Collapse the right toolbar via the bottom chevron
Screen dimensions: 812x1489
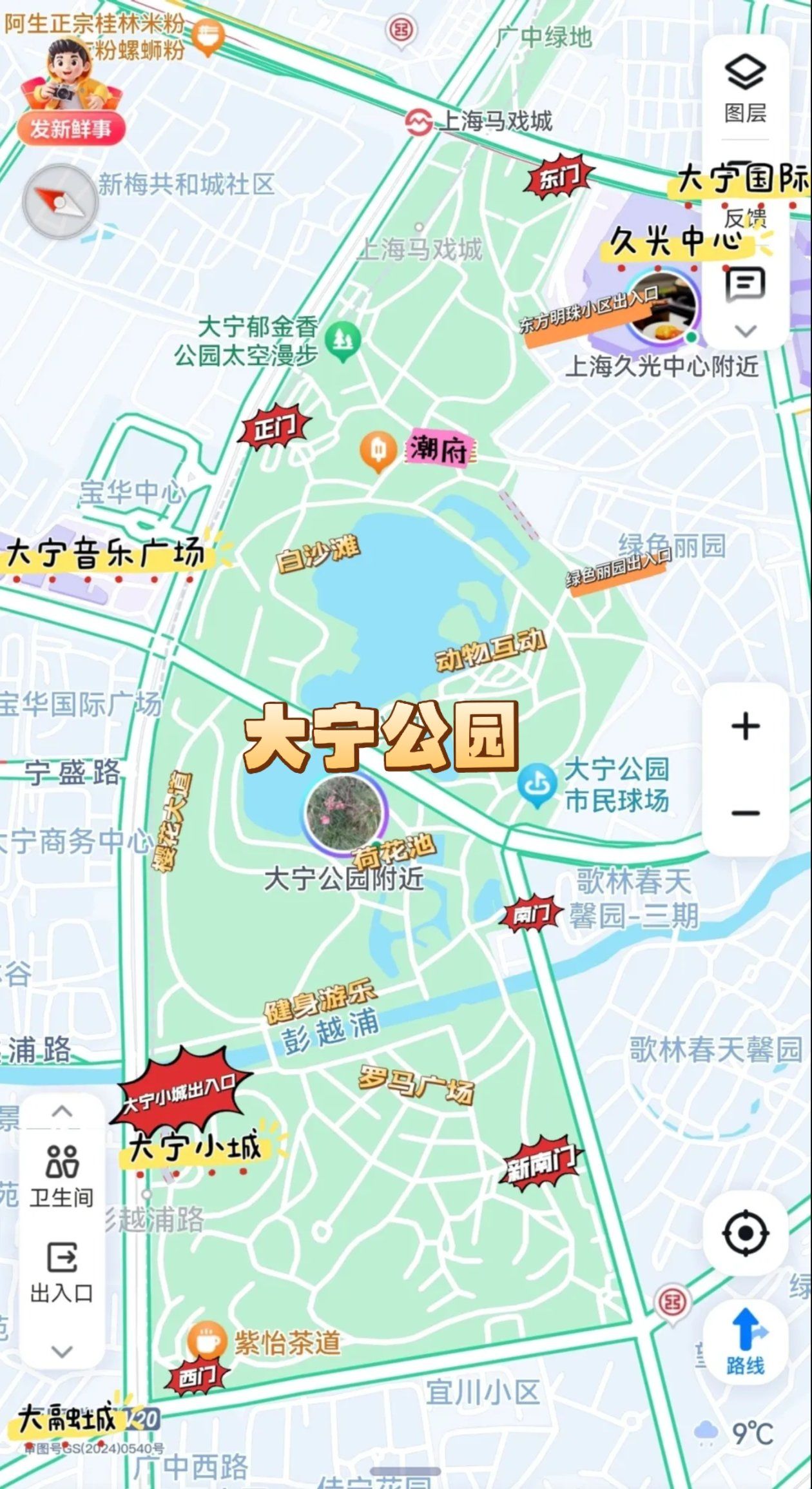click(744, 331)
